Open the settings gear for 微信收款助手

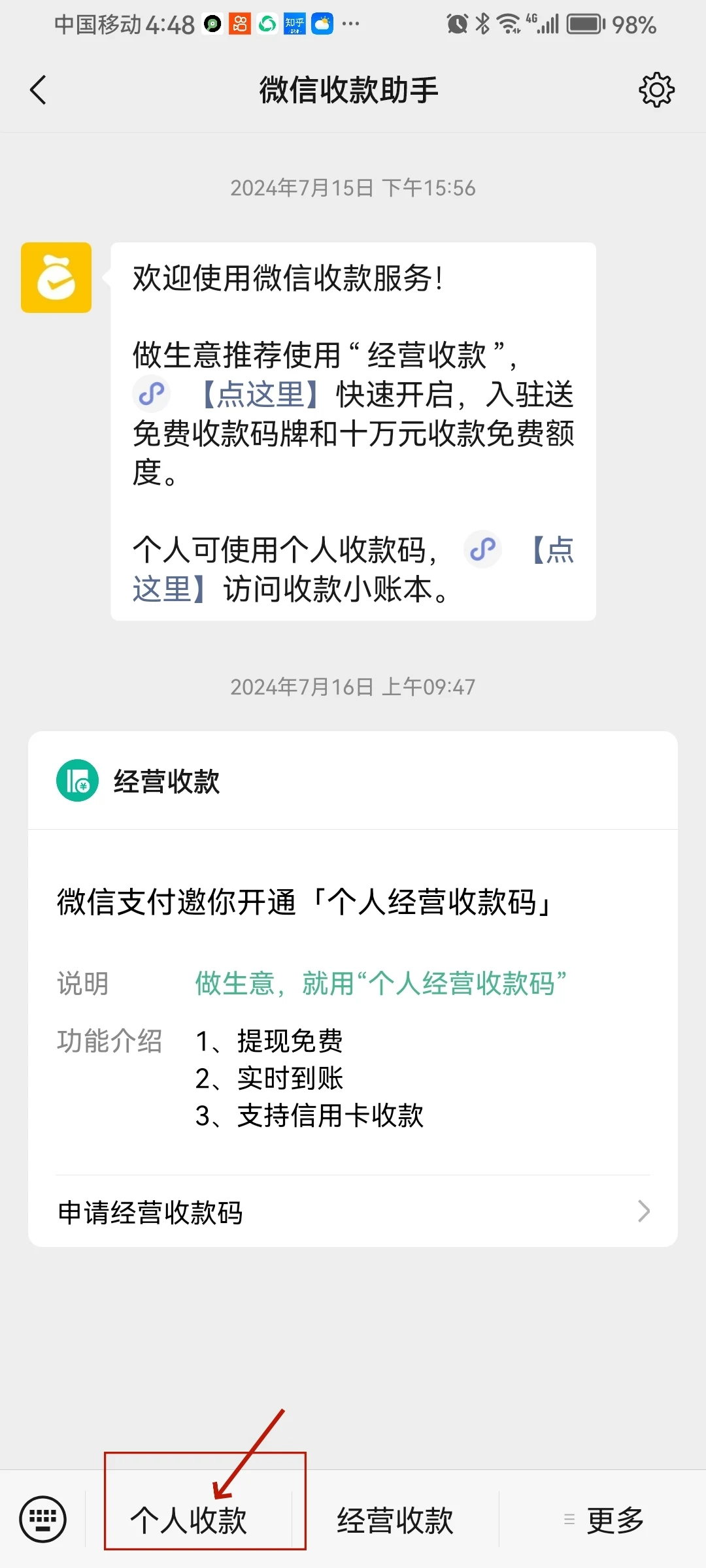coord(656,90)
